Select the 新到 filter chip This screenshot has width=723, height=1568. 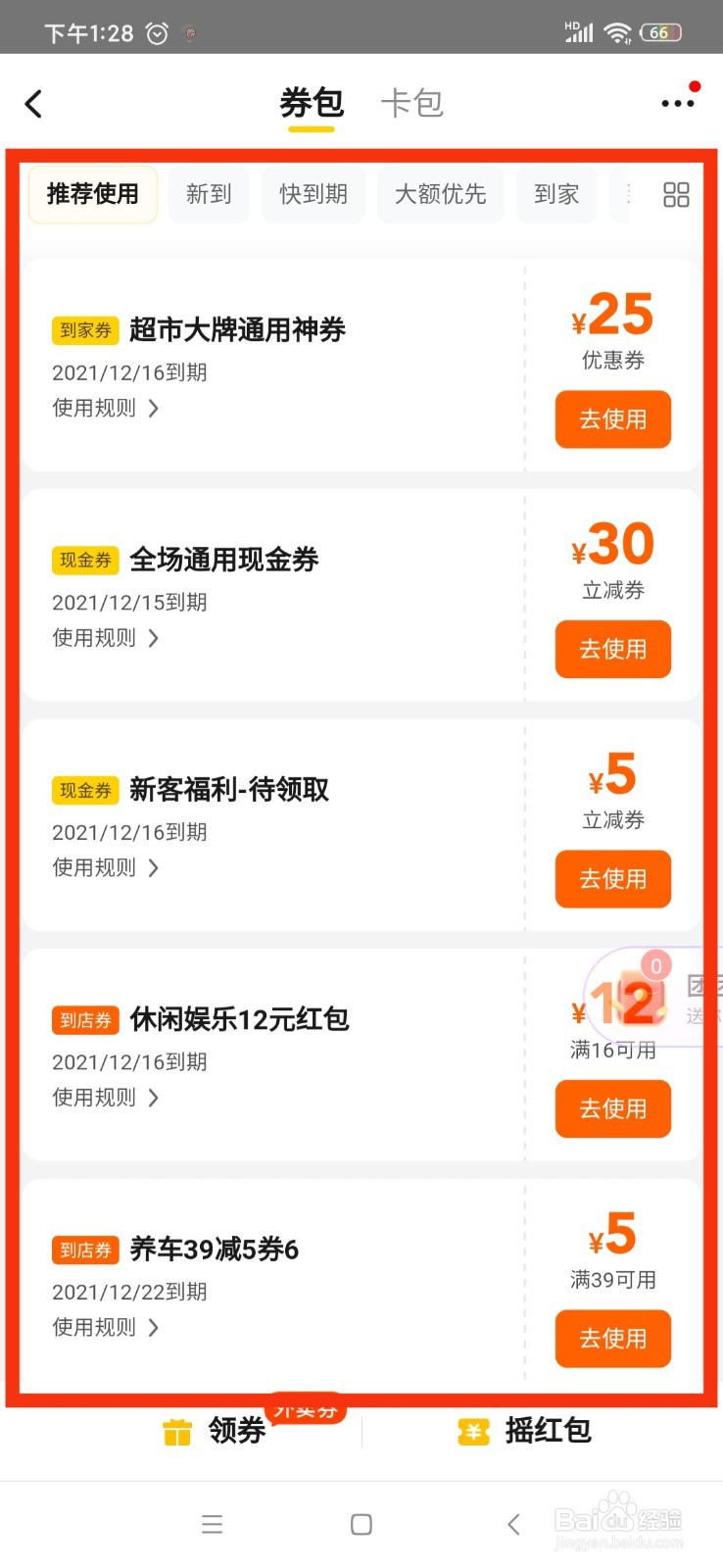[x=209, y=194]
